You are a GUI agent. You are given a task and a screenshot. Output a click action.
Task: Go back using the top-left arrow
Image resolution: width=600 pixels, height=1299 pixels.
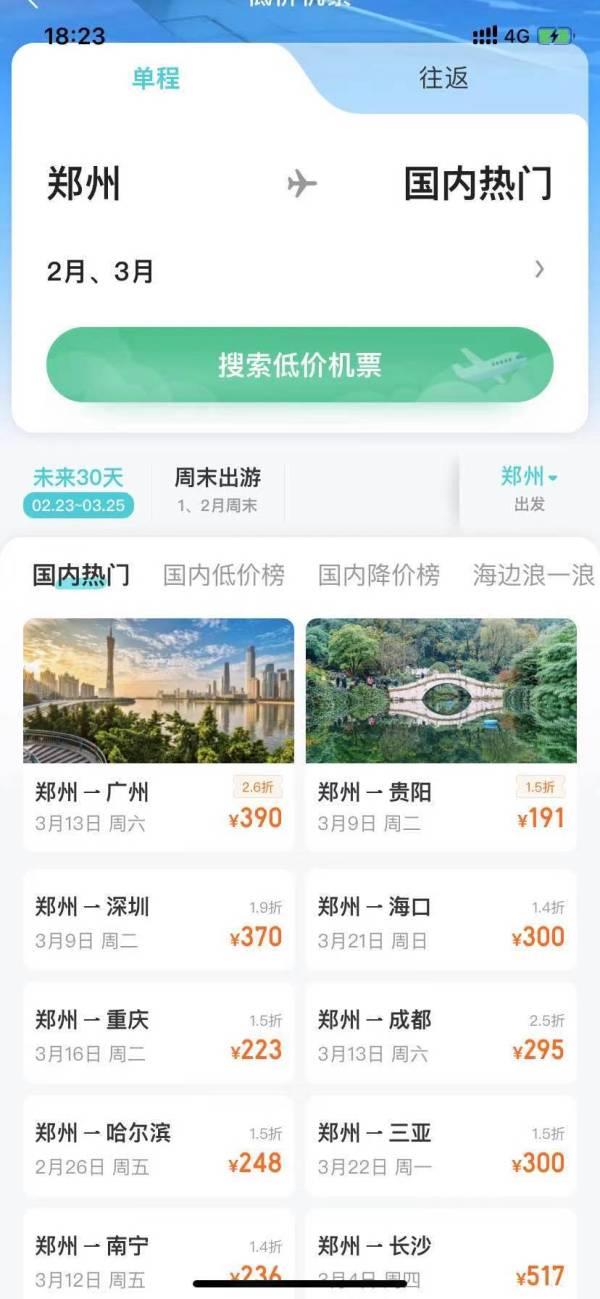pyautogui.click(x=32, y=4)
